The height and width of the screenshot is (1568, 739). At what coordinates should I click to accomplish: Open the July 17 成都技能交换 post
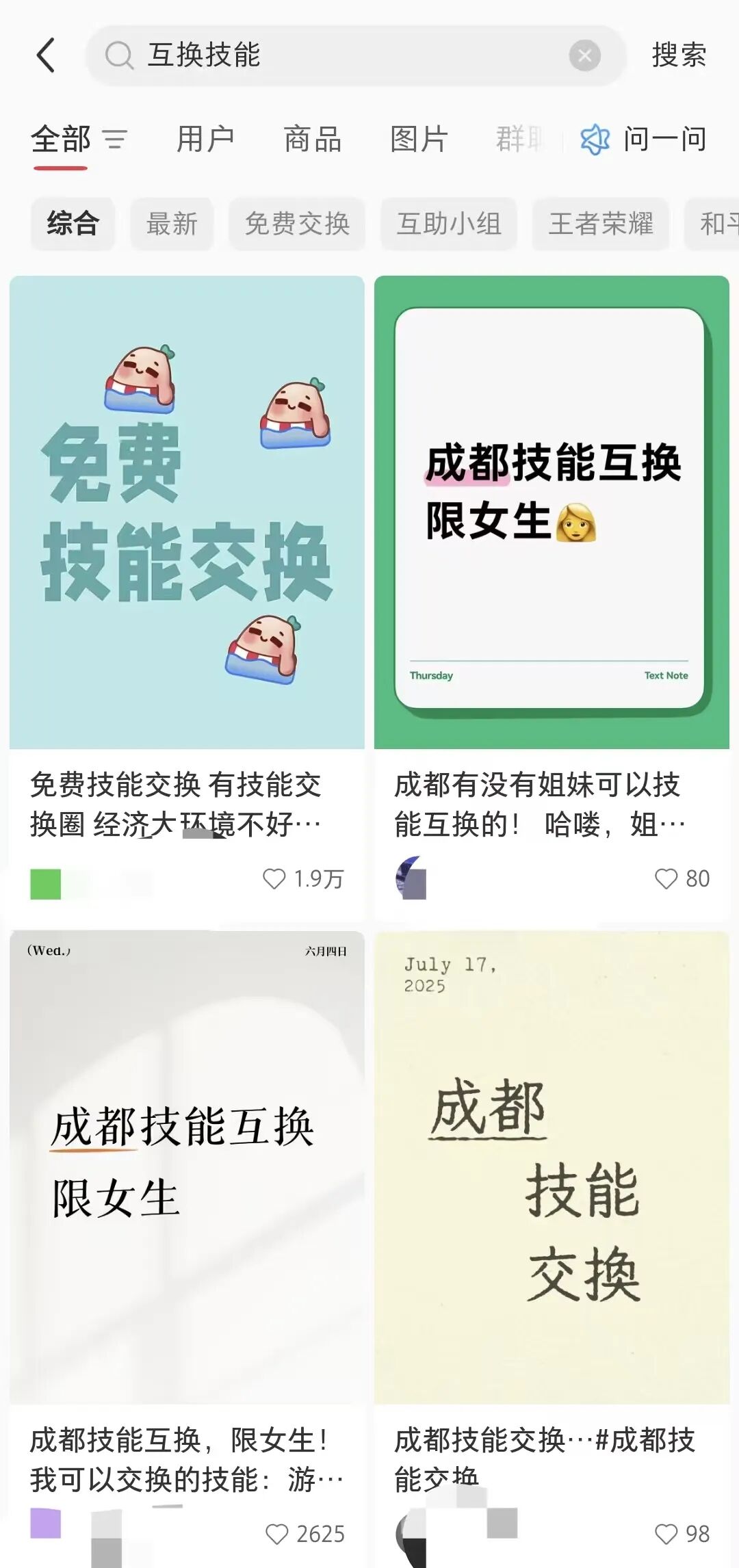(x=552, y=1167)
